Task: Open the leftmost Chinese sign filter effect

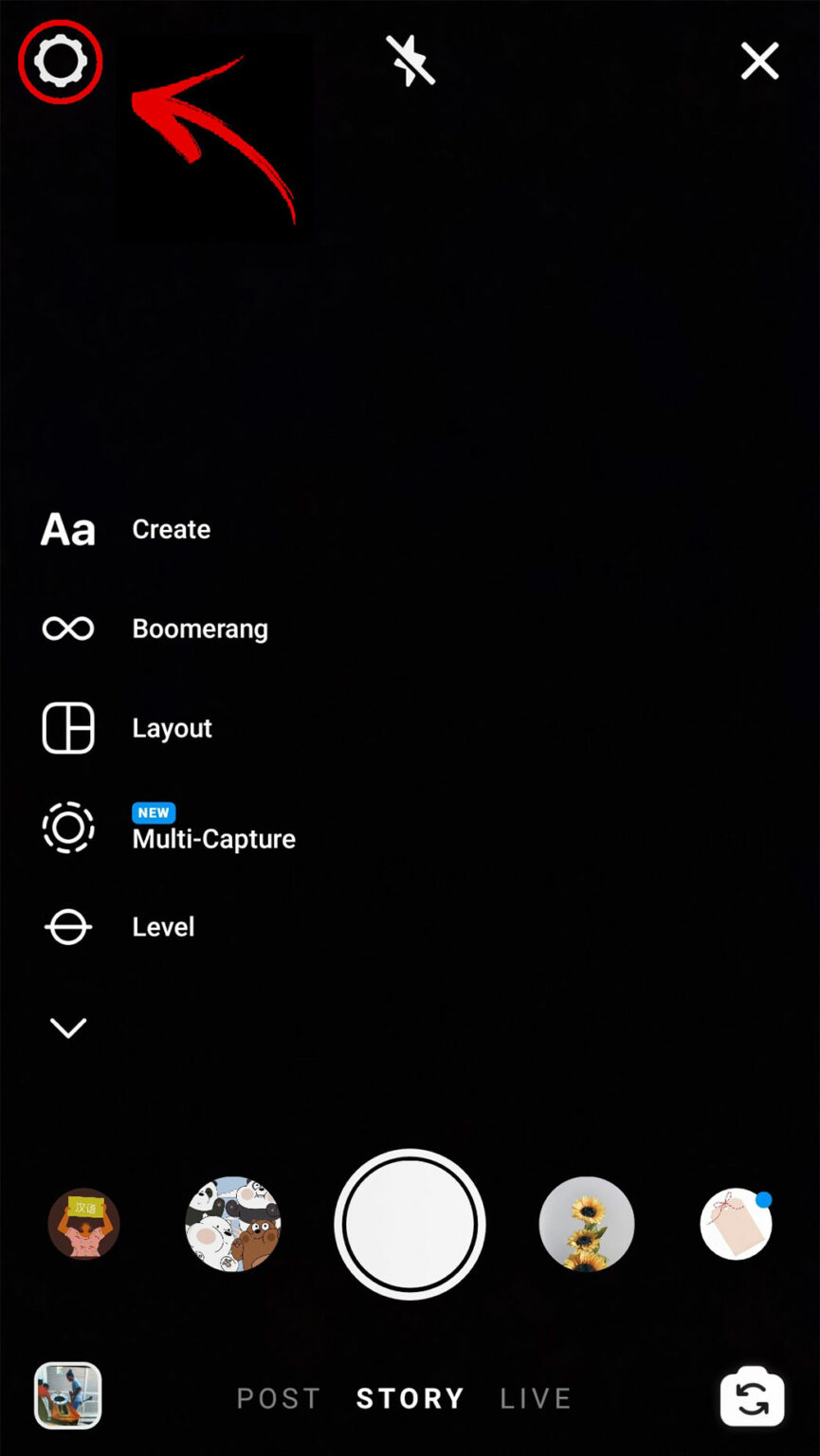Action: (83, 1224)
